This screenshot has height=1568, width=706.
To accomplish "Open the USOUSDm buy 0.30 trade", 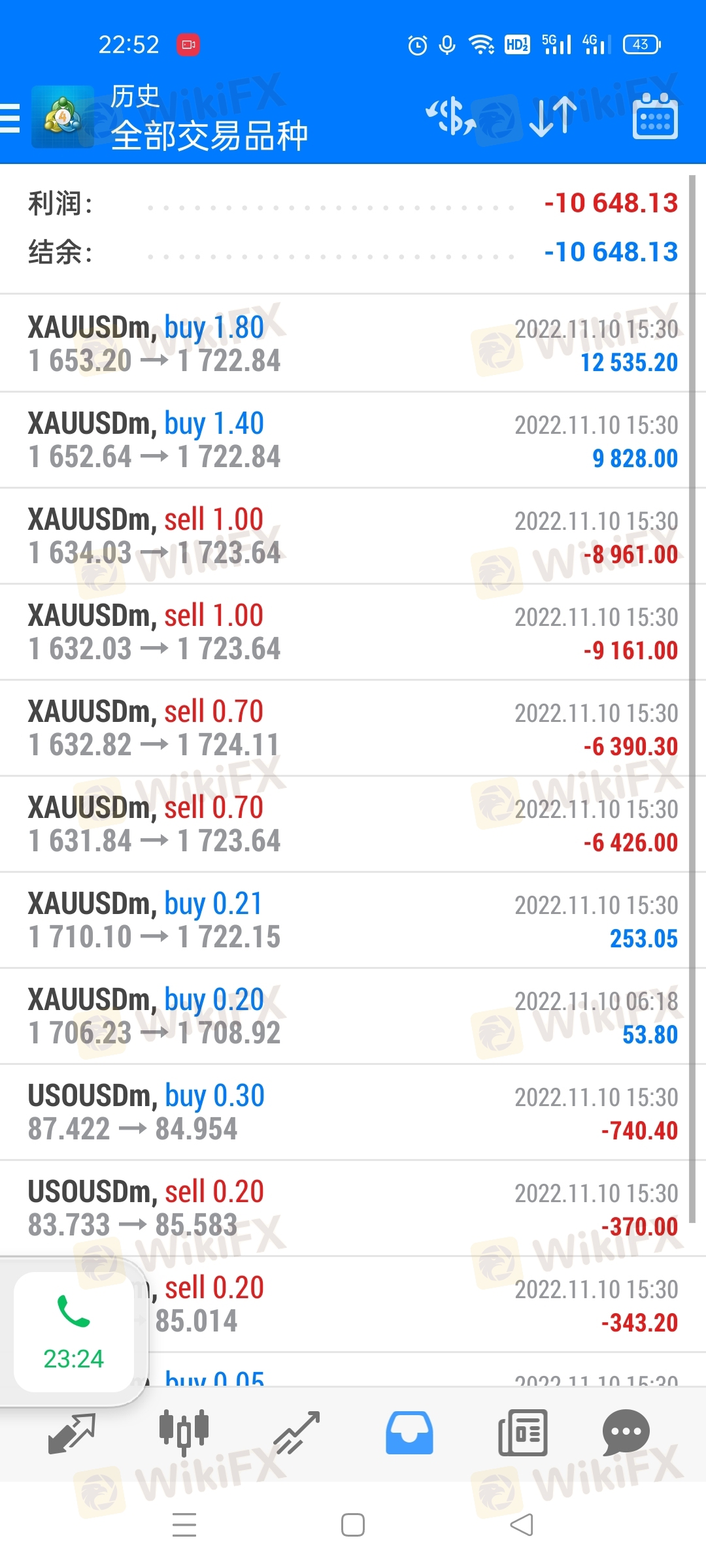I will (x=353, y=1112).
